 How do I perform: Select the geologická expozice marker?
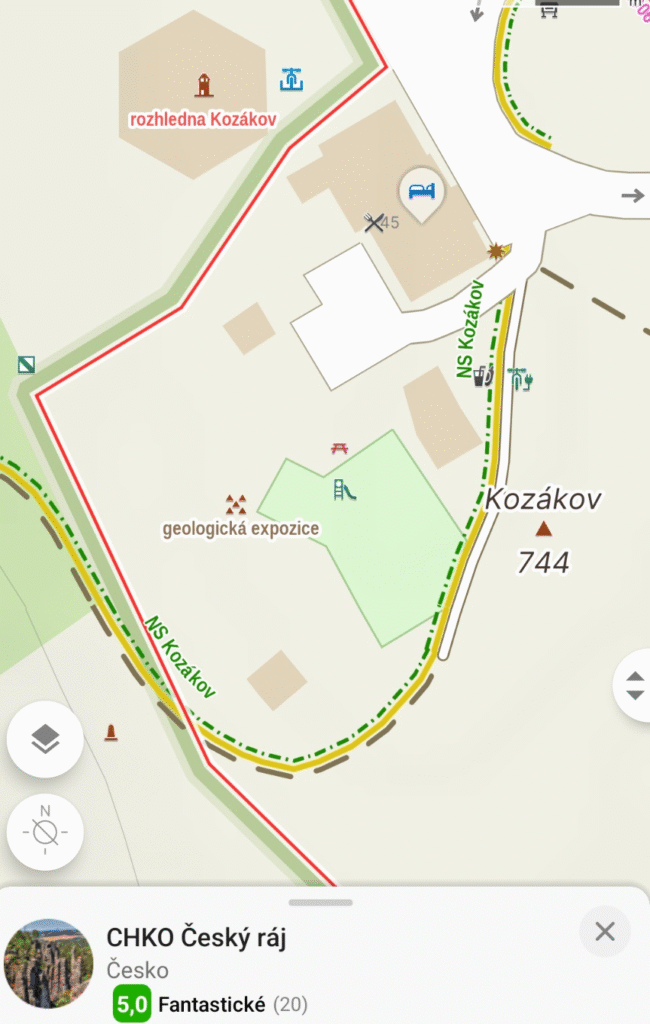[236, 504]
